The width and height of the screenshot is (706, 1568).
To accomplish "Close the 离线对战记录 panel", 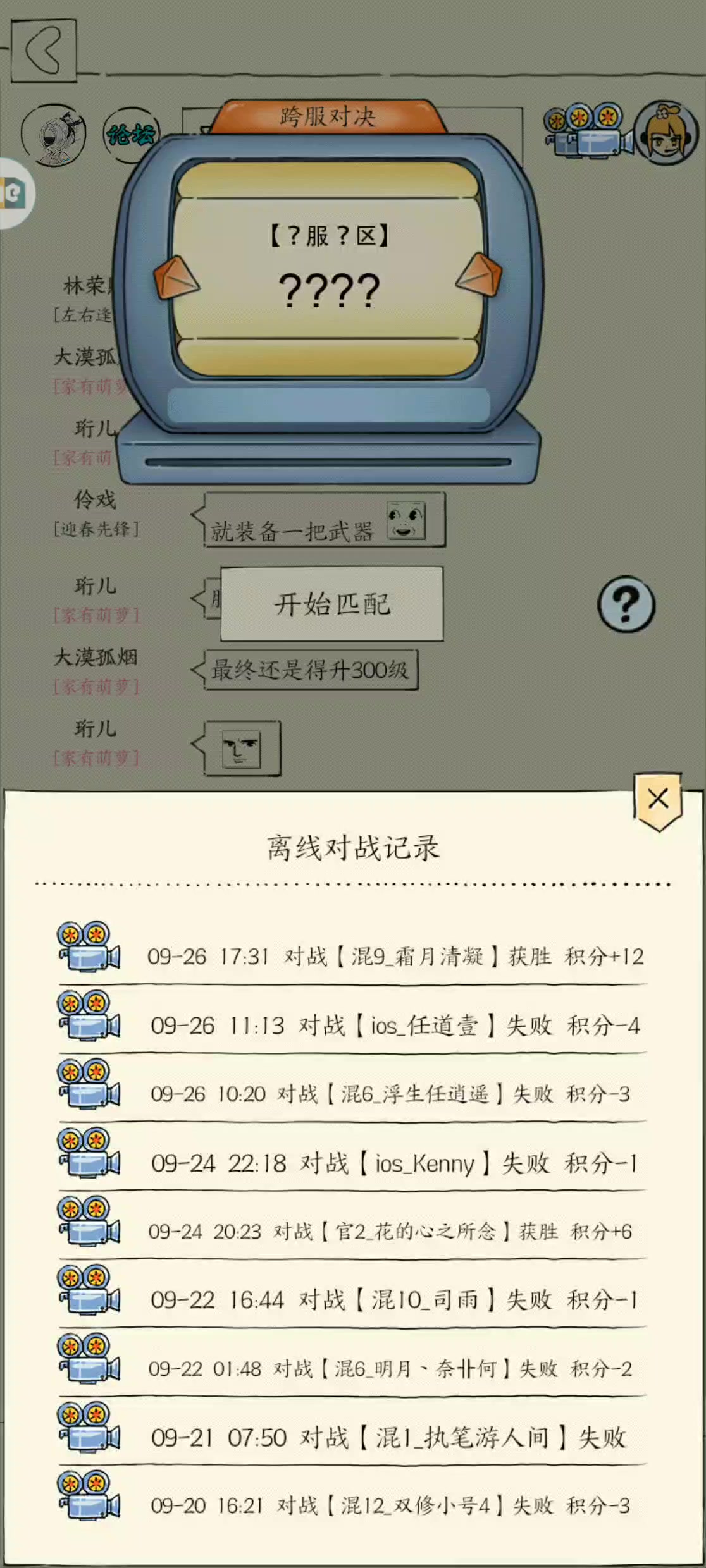I will pos(658,799).
